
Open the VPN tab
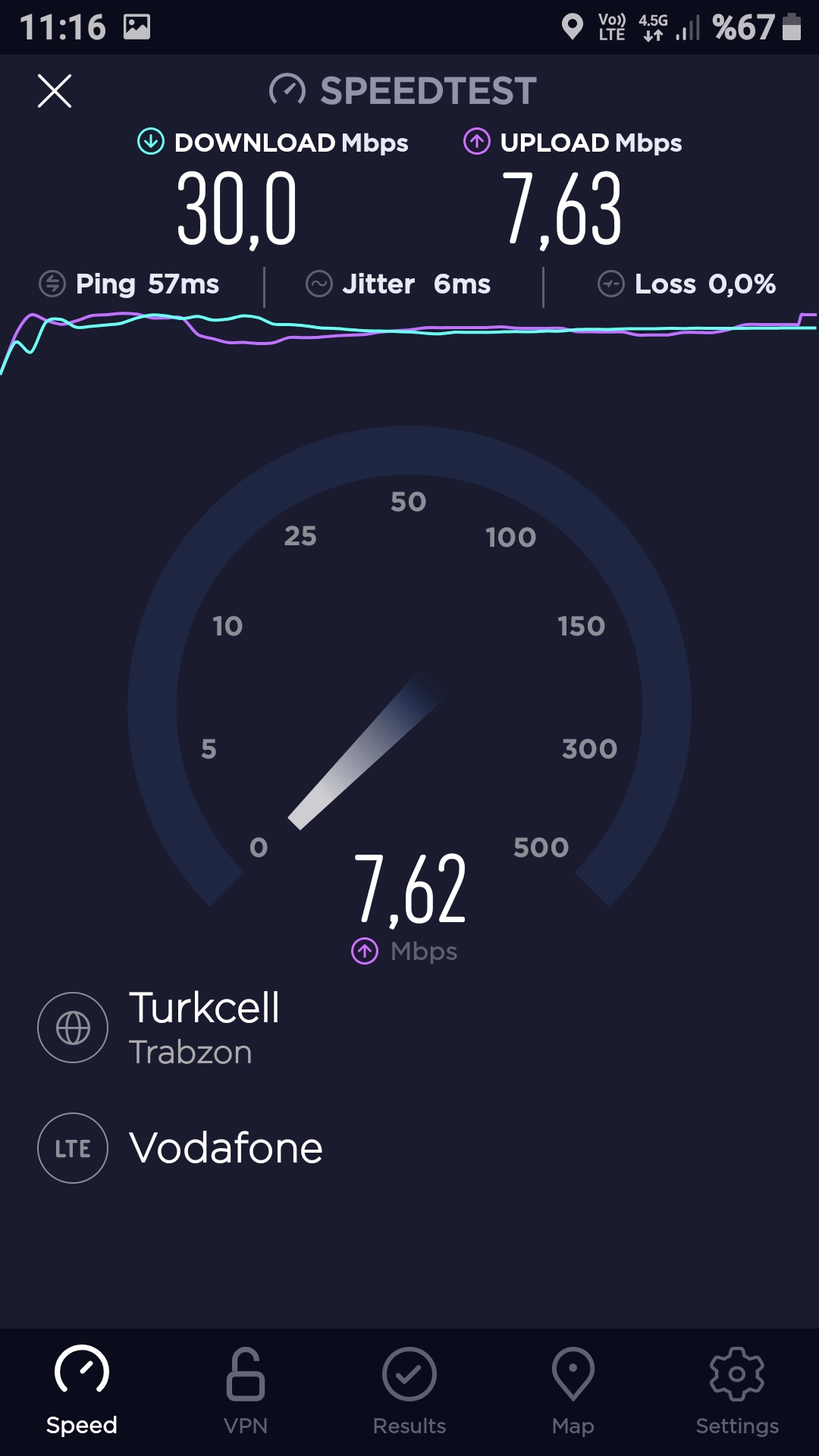pyautogui.click(x=246, y=1392)
